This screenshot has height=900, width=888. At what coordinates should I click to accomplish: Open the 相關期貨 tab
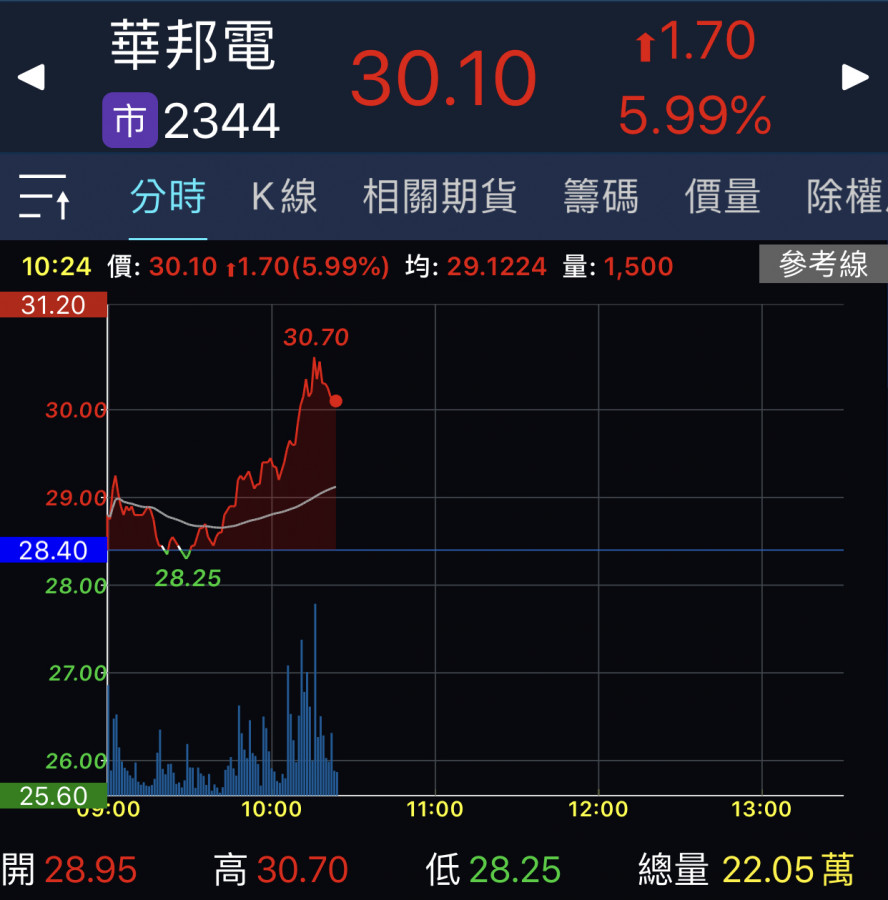(440, 196)
